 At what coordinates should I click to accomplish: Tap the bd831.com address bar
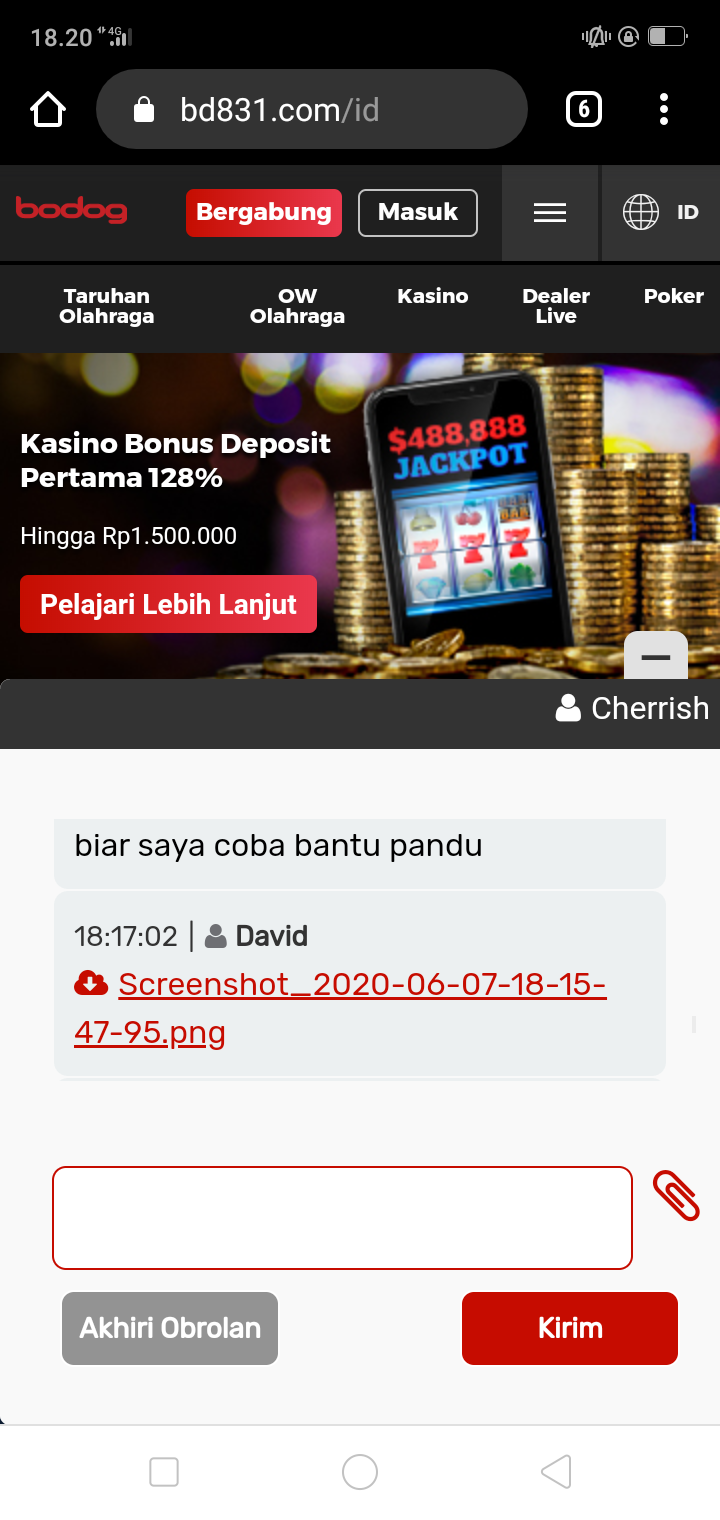(310, 110)
